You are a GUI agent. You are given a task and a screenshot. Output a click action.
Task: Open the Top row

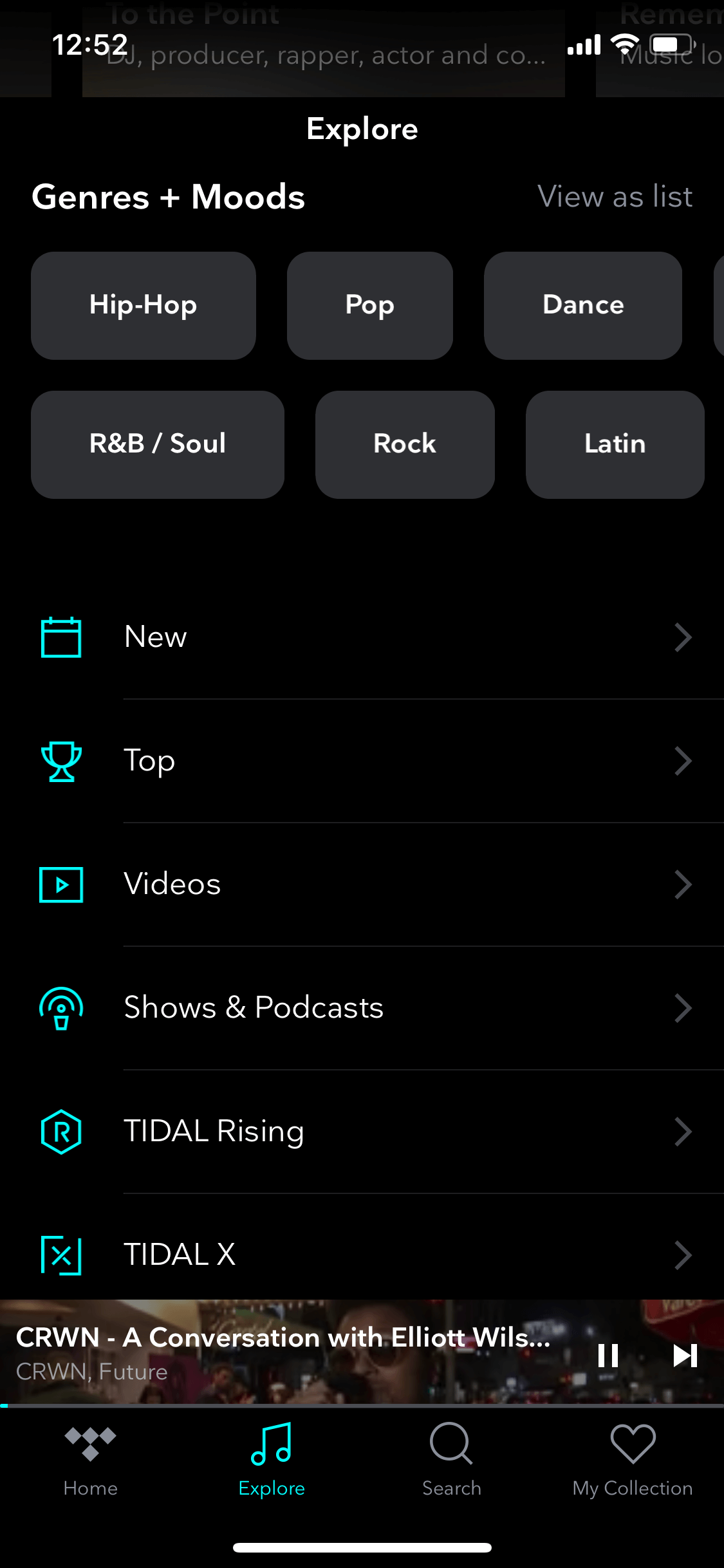pyautogui.click(x=362, y=761)
